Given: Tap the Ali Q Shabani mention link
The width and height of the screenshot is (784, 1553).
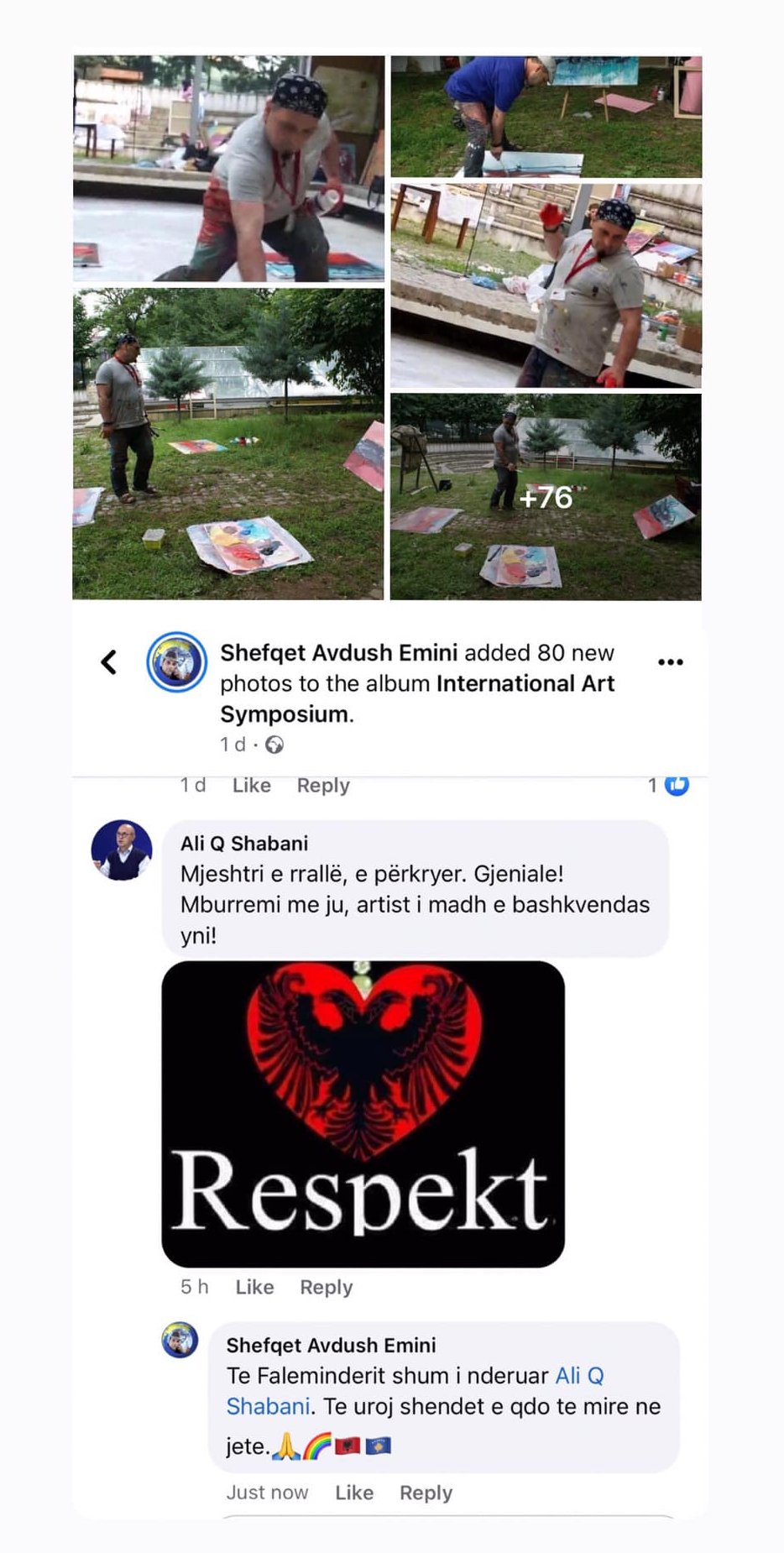Looking at the screenshot, I should (x=579, y=1376).
